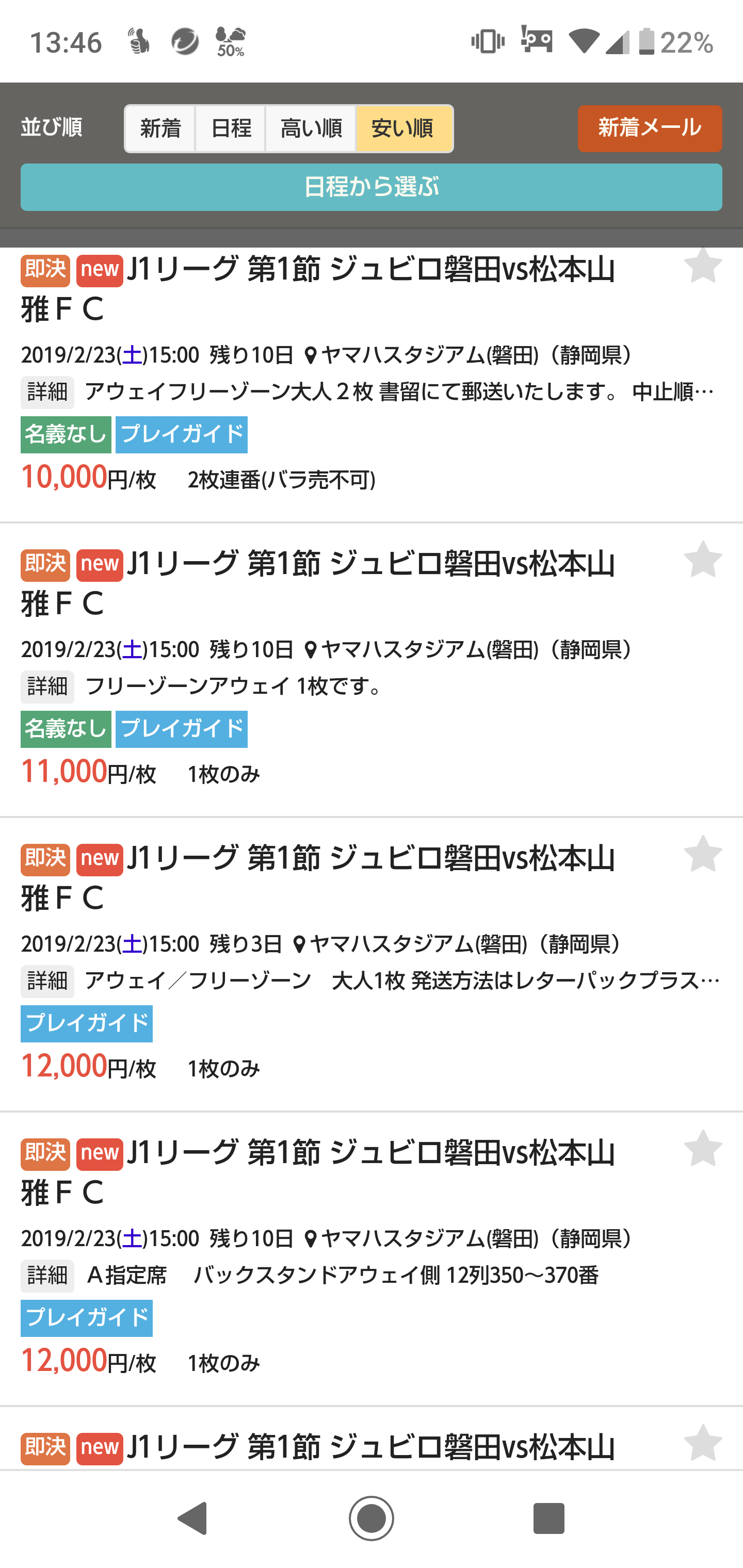
Task: Go to the home screen
Action: click(x=371, y=1518)
